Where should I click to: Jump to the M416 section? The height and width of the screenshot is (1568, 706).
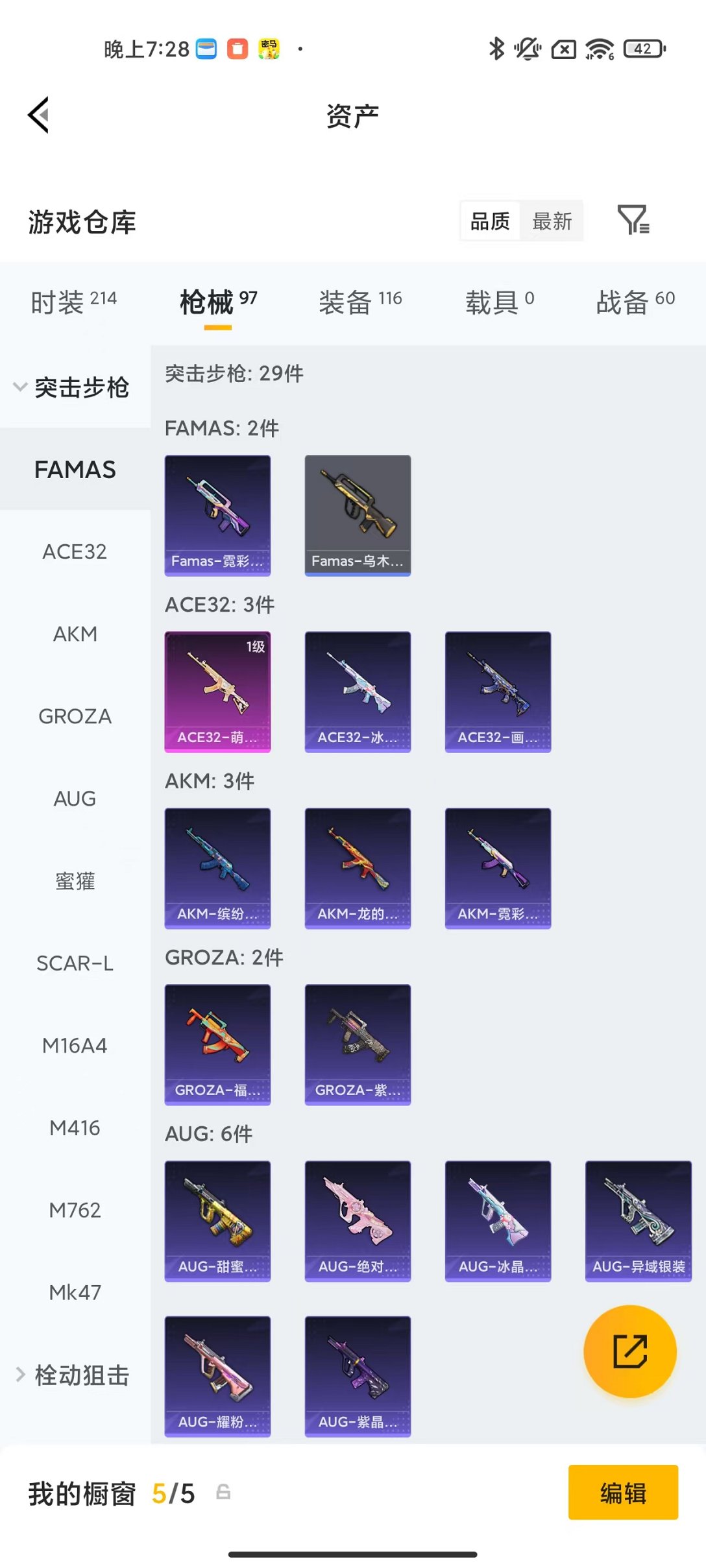click(75, 1128)
